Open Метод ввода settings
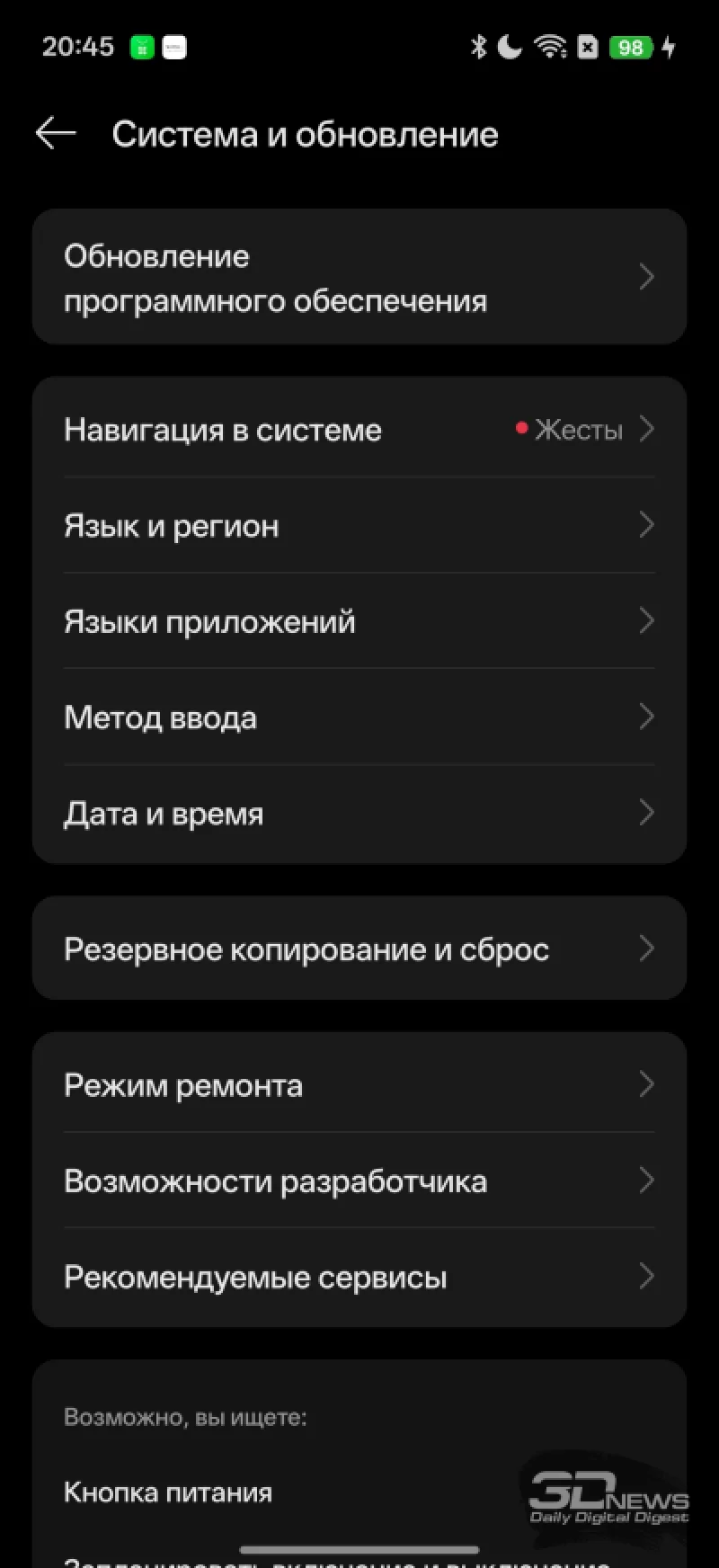This screenshot has width=719, height=1568. tap(359, 717)
